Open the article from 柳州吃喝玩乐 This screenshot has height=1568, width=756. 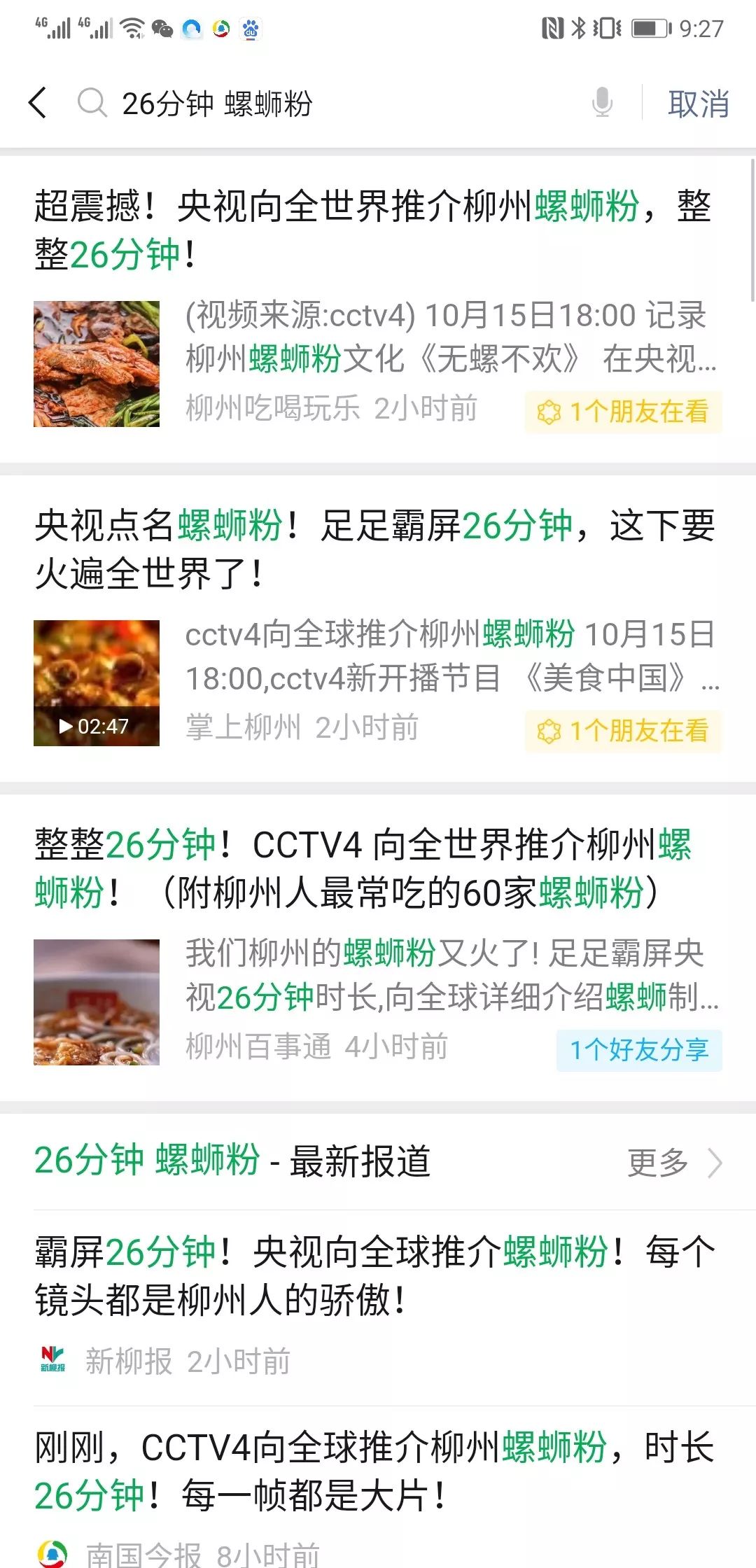378,309
